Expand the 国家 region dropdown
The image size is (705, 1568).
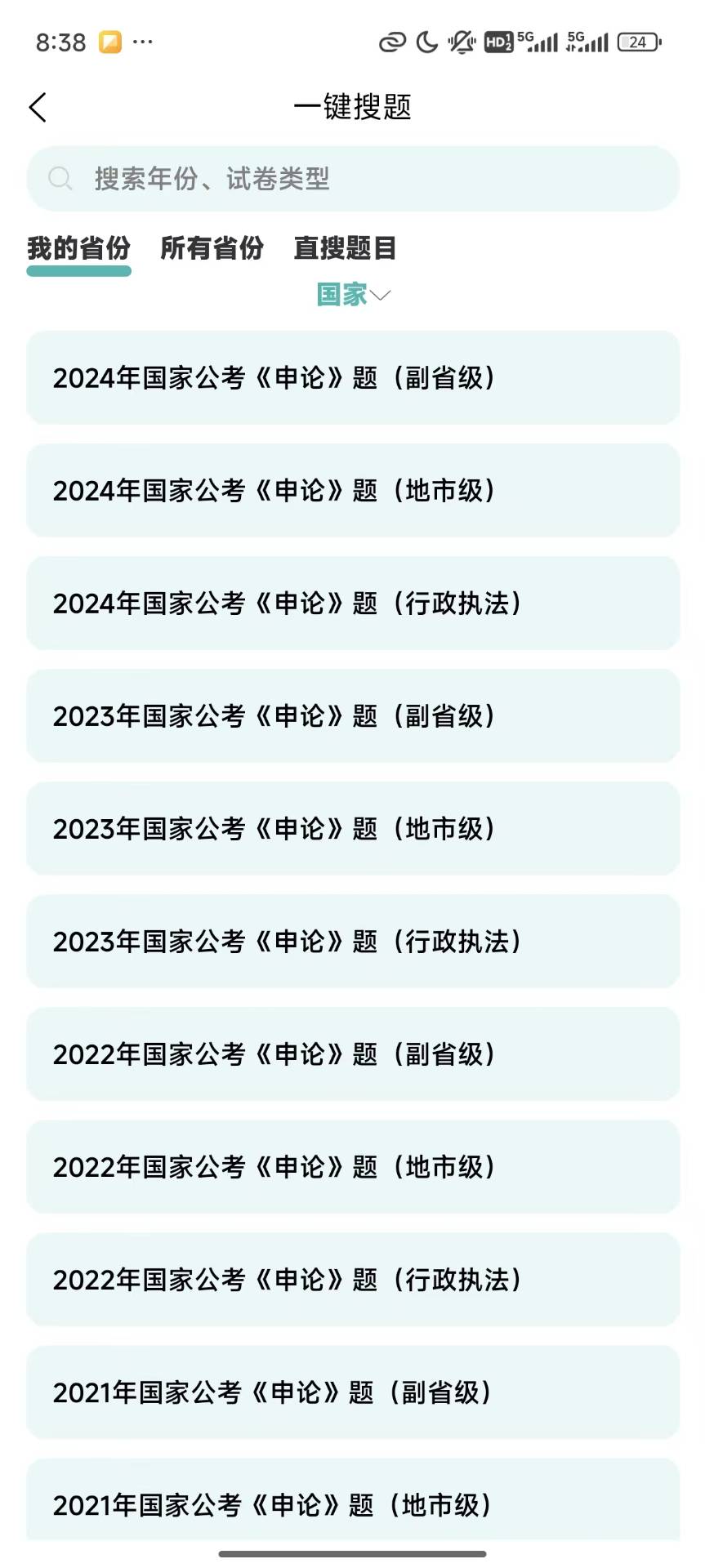[x=343, y=295]
